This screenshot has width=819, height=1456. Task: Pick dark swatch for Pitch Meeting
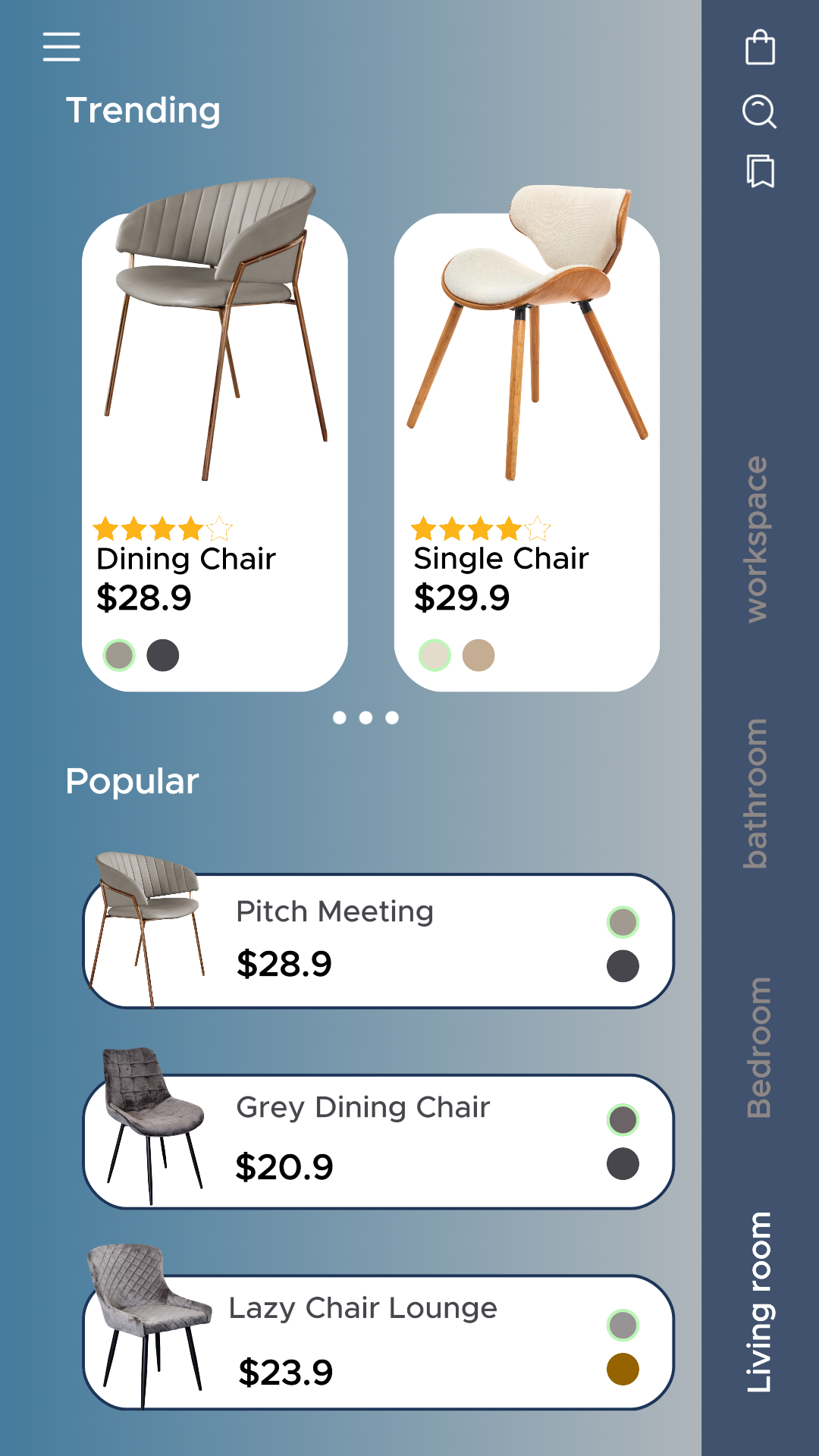(x=623, y=966)
